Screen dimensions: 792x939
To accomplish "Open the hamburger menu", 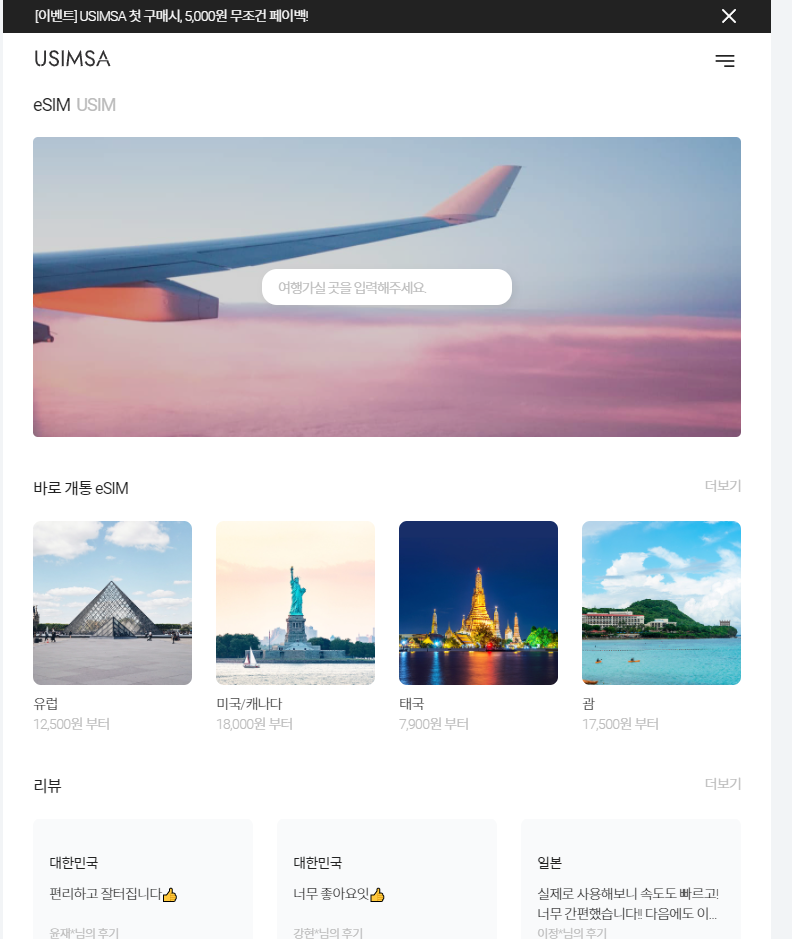I will (x=724, y=60).
